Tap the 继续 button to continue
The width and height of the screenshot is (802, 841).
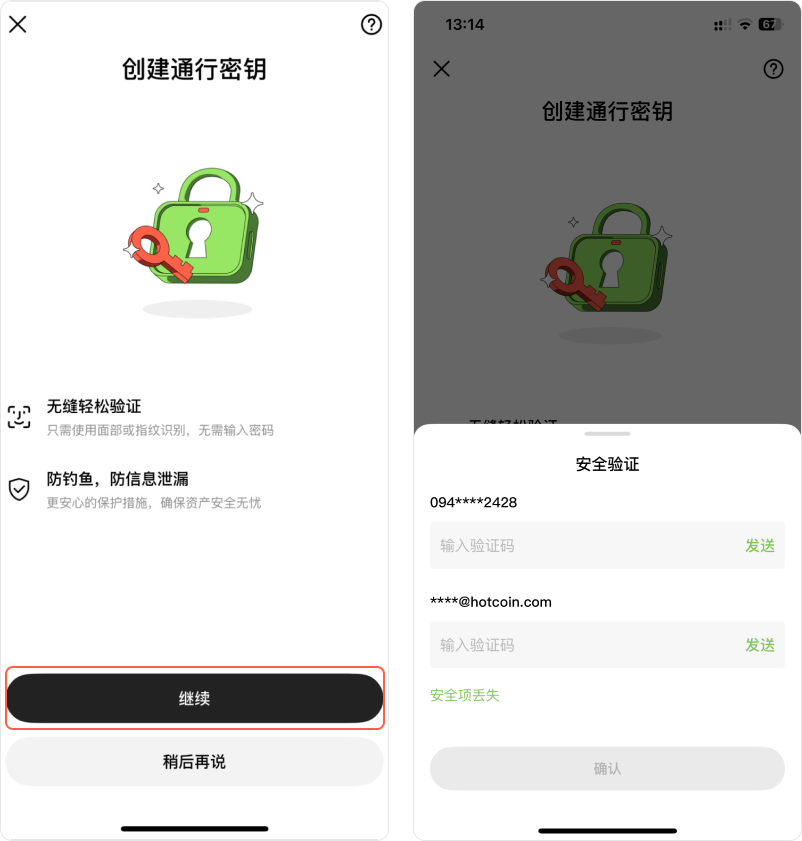pyautogui.click(x=195, y=698)
